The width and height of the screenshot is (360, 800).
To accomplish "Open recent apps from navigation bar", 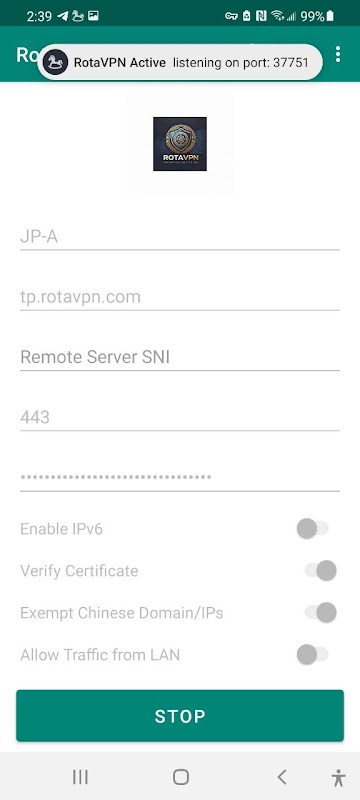I will click(x=80, y=777).
